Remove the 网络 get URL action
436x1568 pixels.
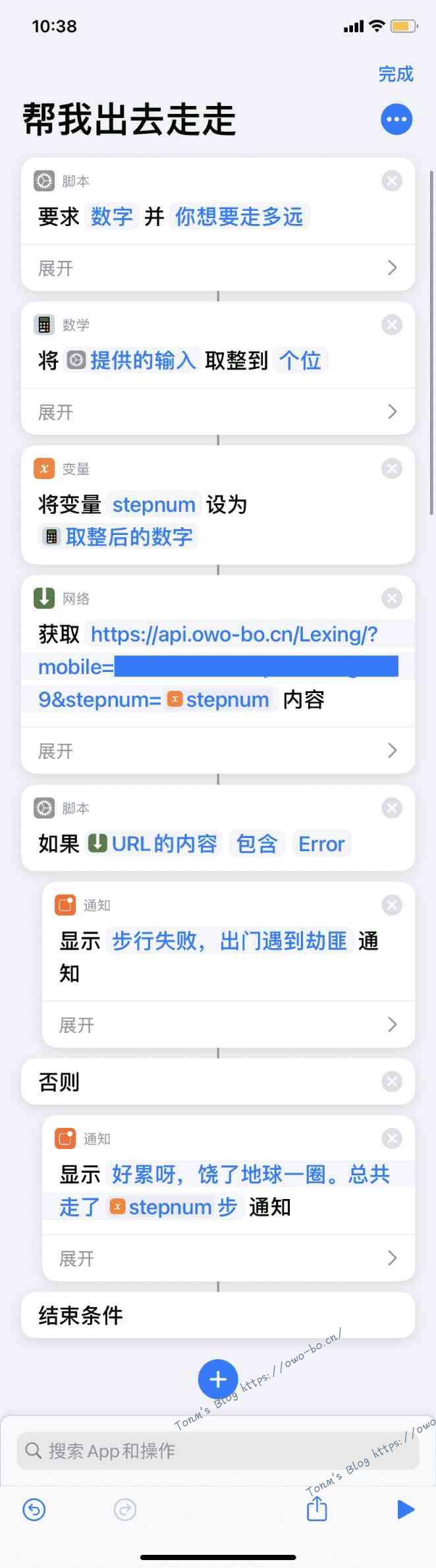(x=392, y=598)
